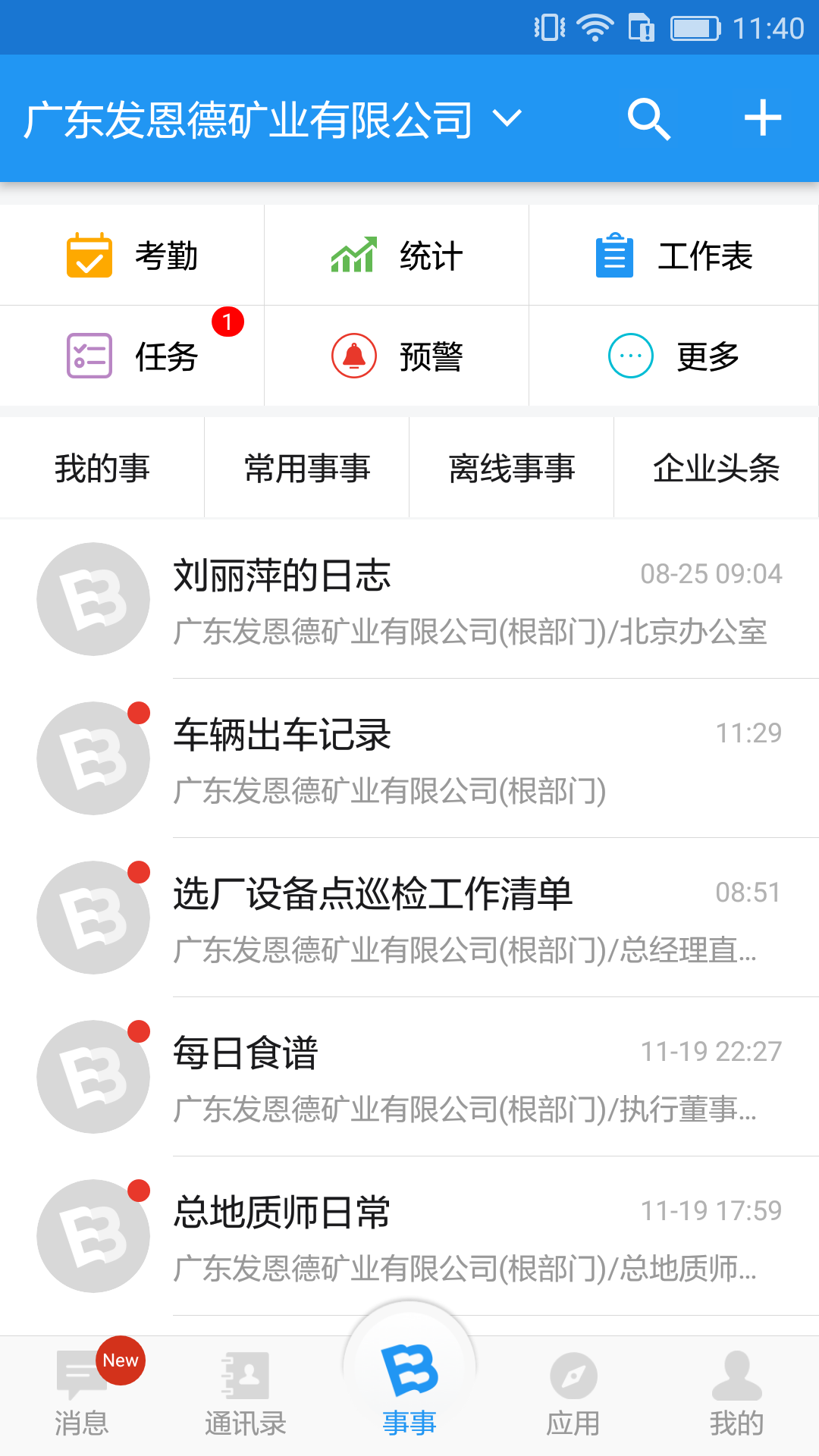Open 预警 alerts

(397, 356)
